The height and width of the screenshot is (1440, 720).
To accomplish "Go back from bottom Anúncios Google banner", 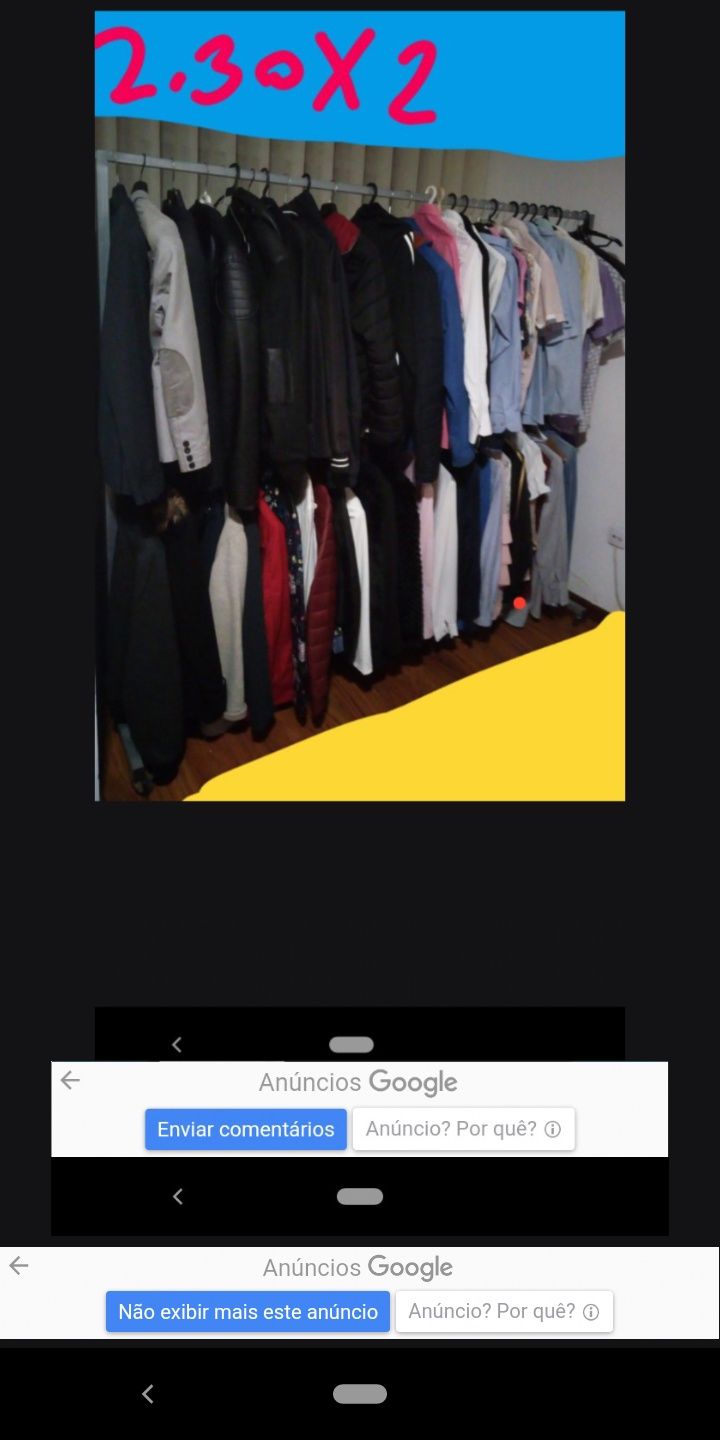I will pos(19,1266).
